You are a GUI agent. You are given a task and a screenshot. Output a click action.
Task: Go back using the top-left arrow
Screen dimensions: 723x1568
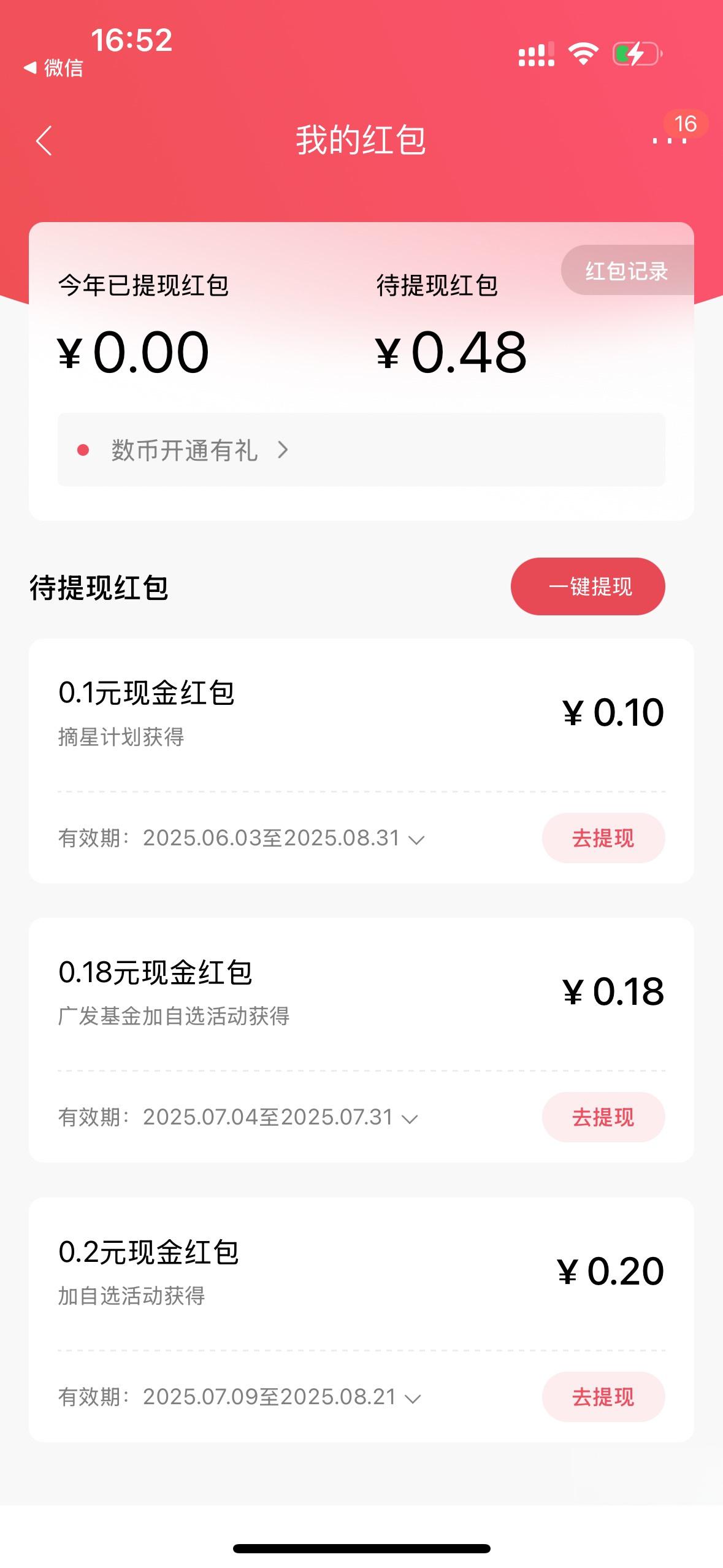[44, 140]
